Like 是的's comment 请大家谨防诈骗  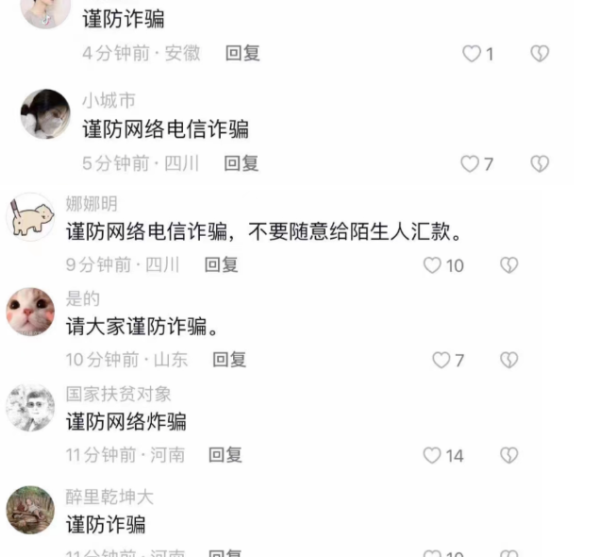[441, 360]
